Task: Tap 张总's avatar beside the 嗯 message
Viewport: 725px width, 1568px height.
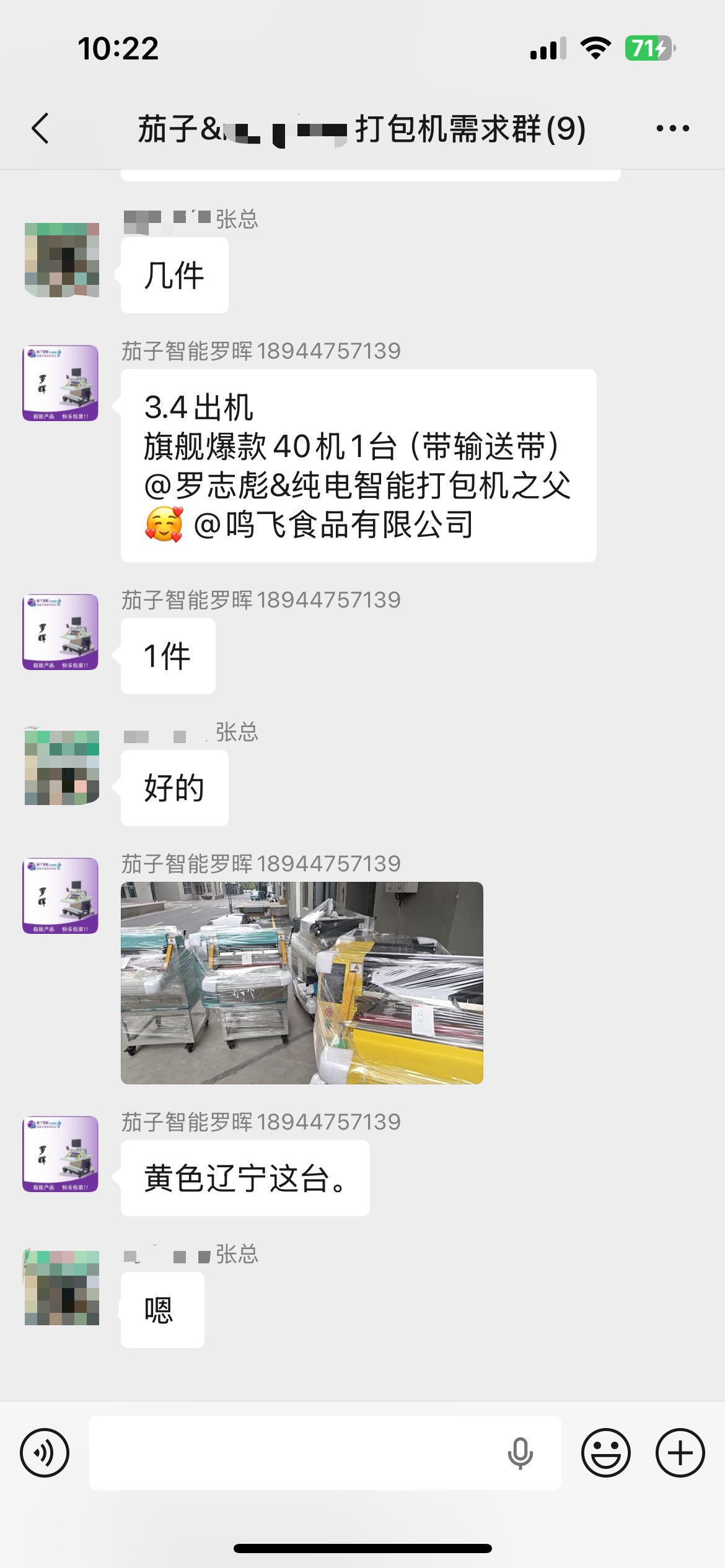Action: (62, 1288)
